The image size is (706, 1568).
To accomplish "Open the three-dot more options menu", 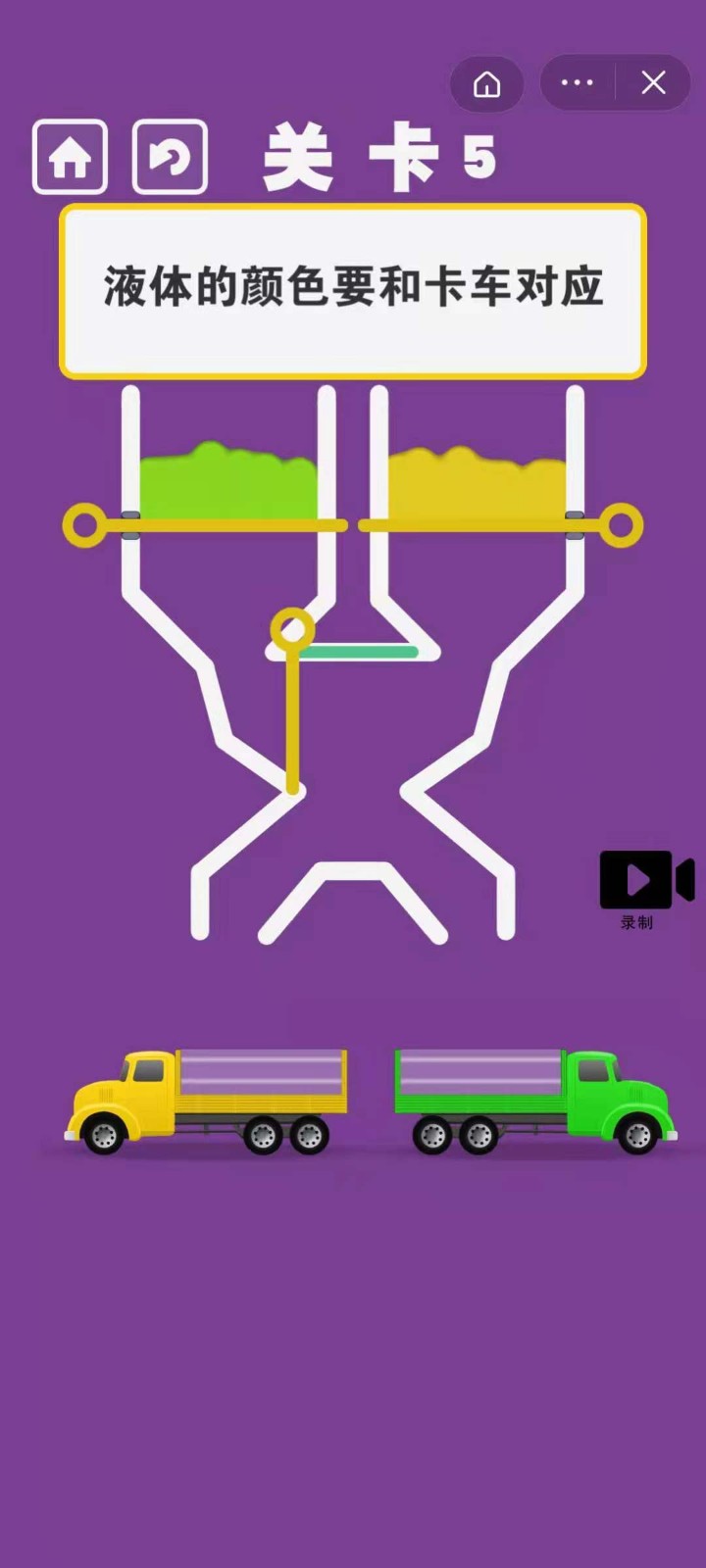I will tap(577, 83).
